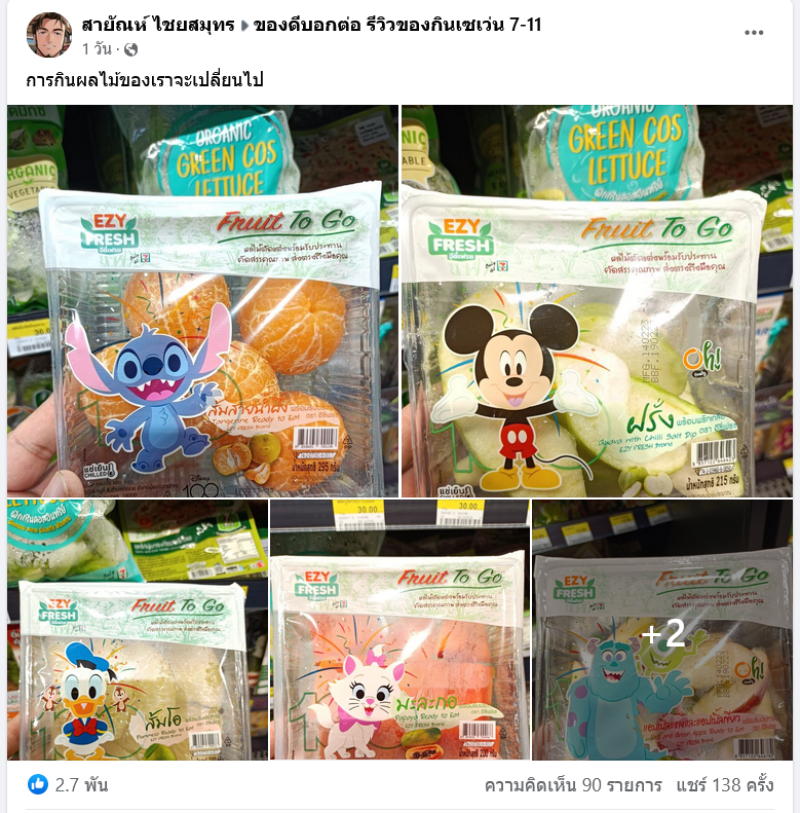The height and width of the screenshot is (813, 800).
Task: Open the Stitch tangerine photo
Action: point(203,301)
